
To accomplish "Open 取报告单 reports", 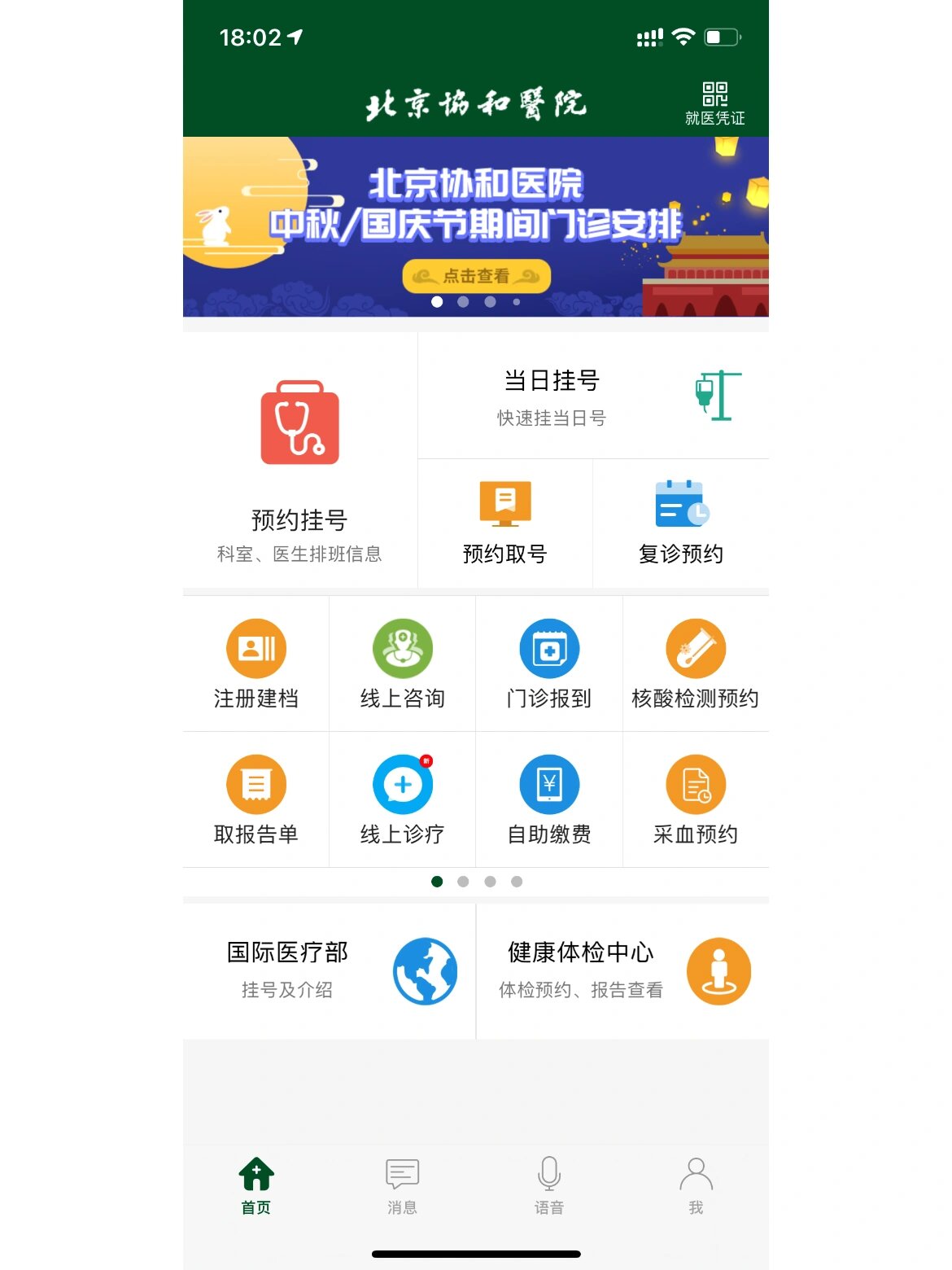I will coord(255,800).
